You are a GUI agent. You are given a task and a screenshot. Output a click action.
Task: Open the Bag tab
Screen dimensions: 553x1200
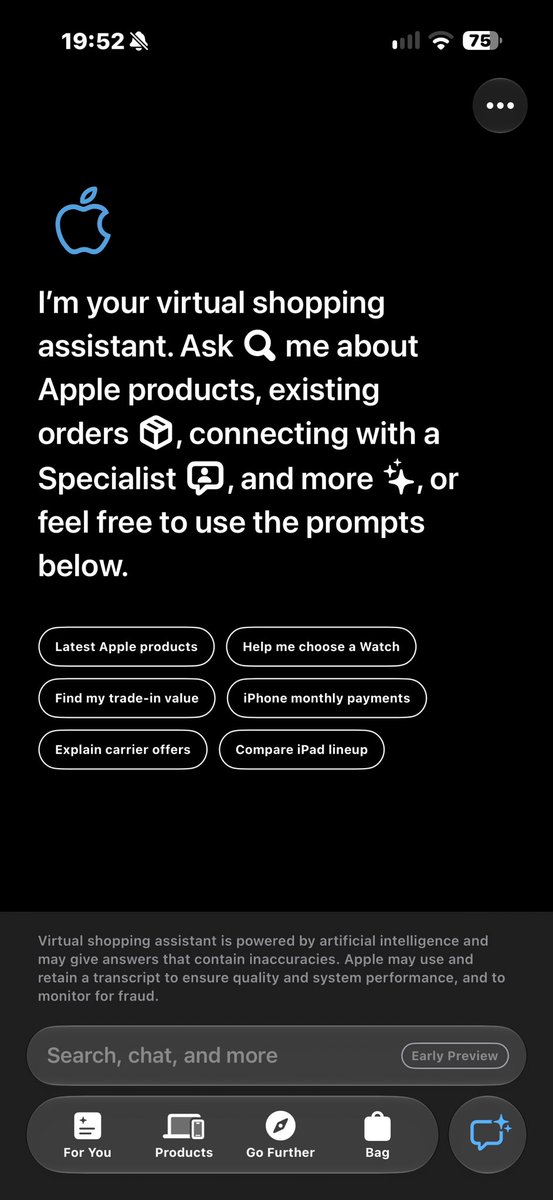pos(377,1135)
